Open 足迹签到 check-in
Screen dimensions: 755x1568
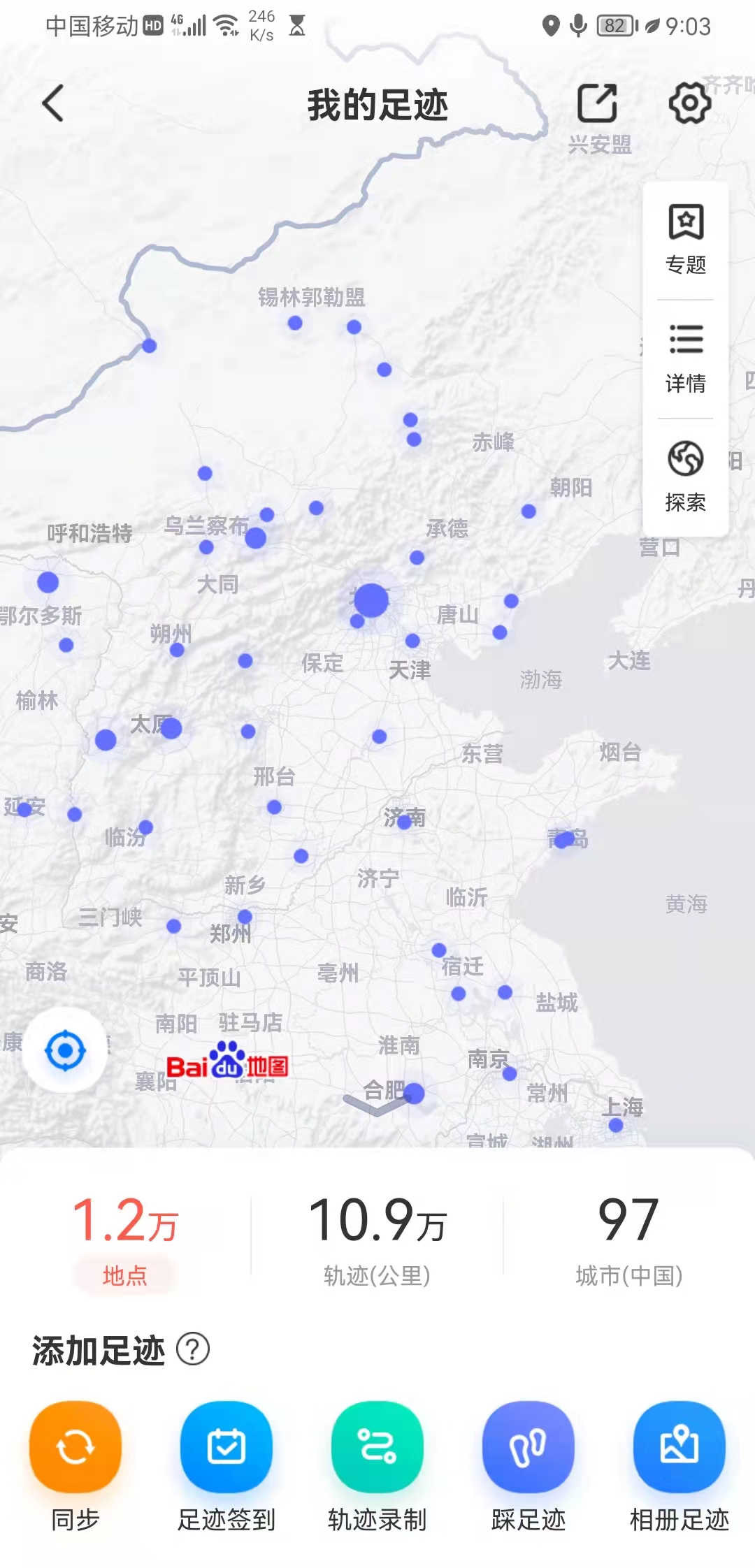[226, 1466]
